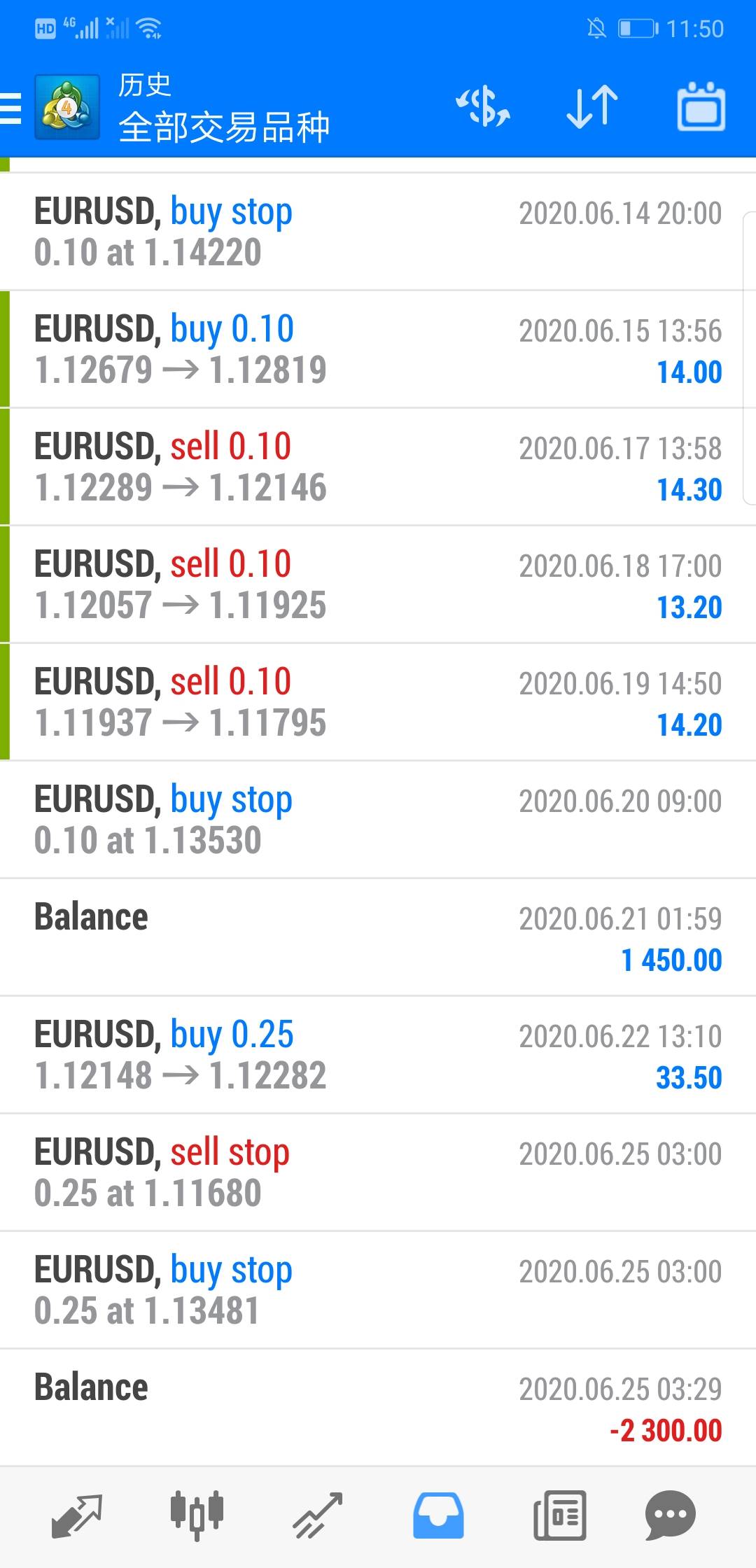
Task: Switch to the Quotes tab
Action: coord(77,1516)
